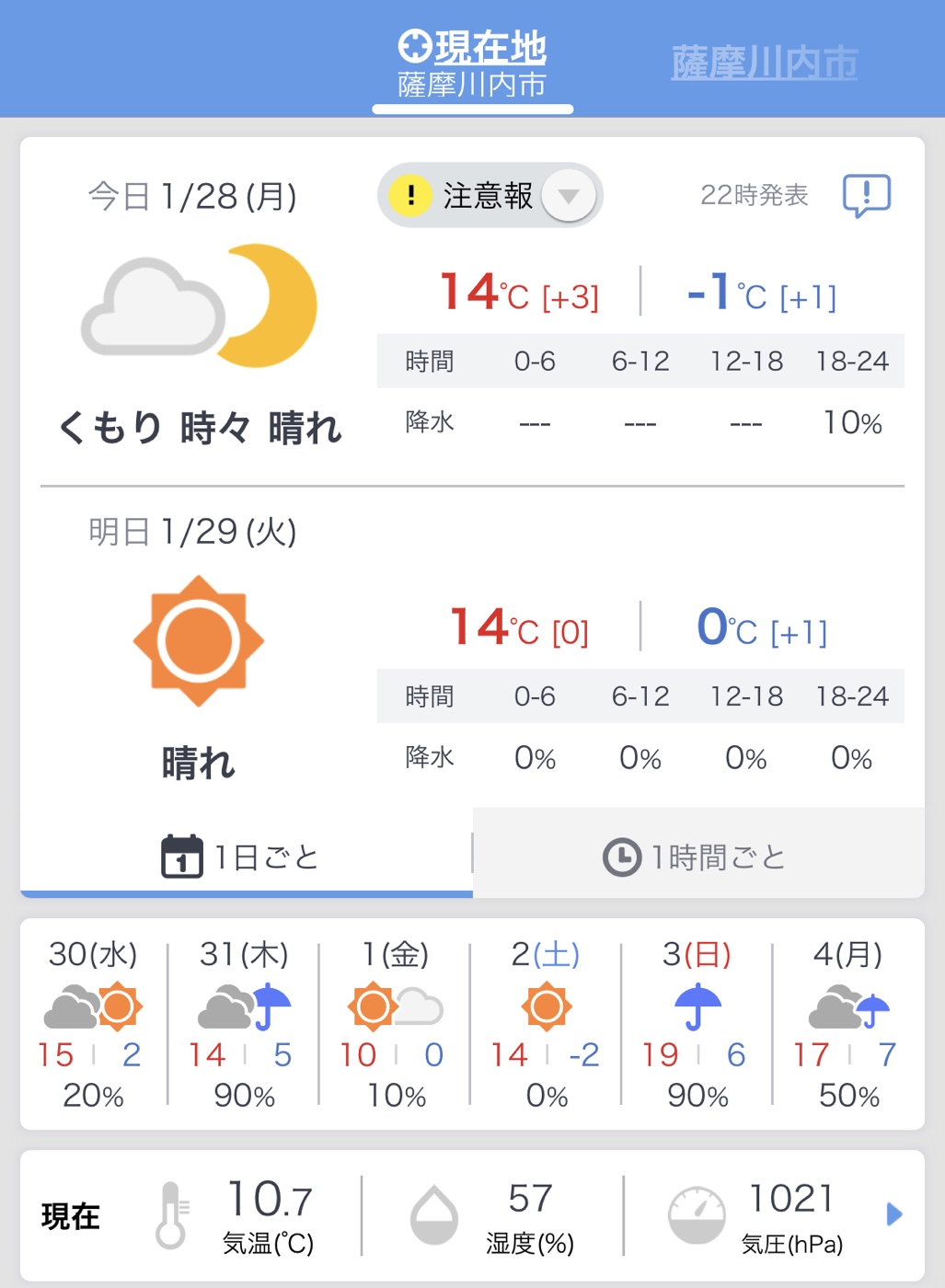This screenshot has width=945, height=1288.
Task: Open the weather report speech bubble icon
Action: point(866,195)
